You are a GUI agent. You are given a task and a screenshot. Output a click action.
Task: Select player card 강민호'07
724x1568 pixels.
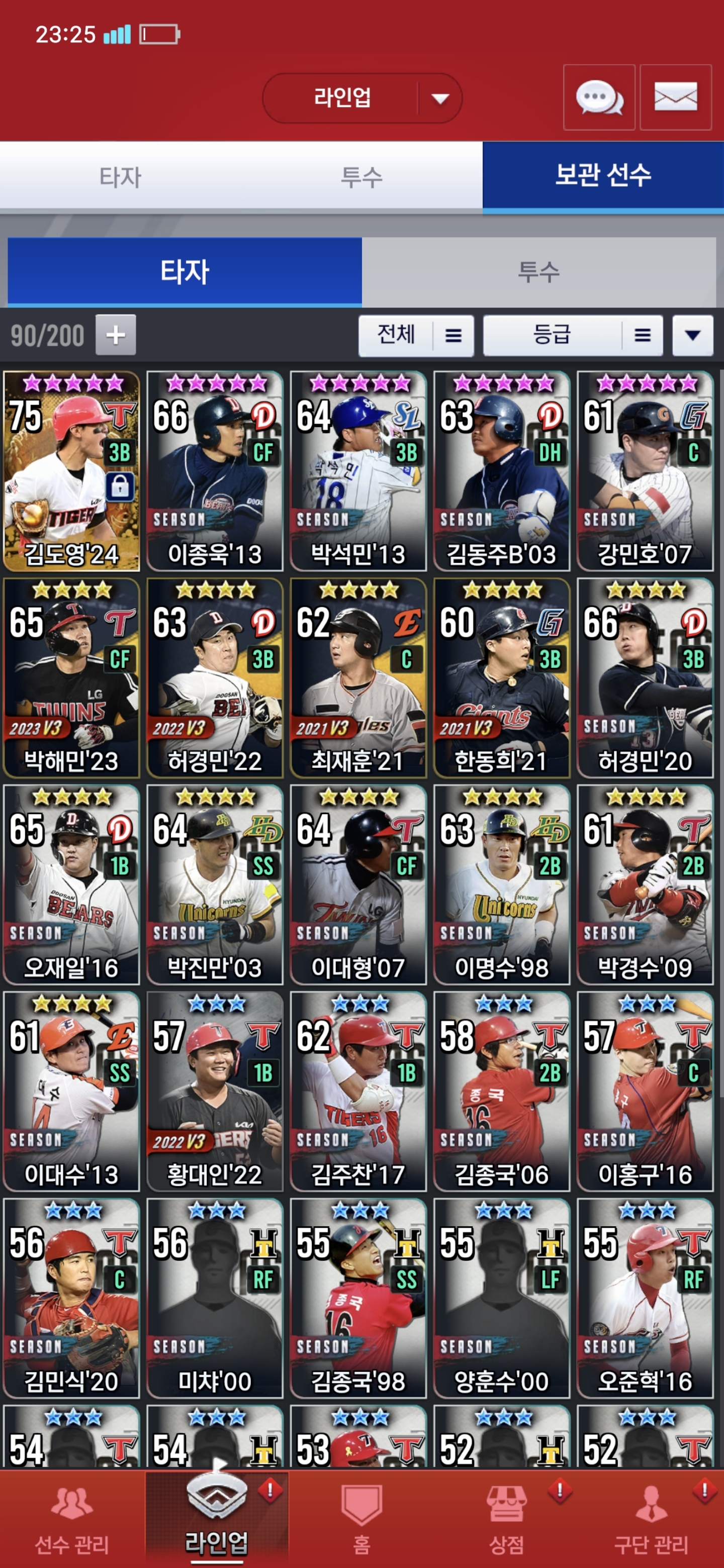tap(645, 470)
